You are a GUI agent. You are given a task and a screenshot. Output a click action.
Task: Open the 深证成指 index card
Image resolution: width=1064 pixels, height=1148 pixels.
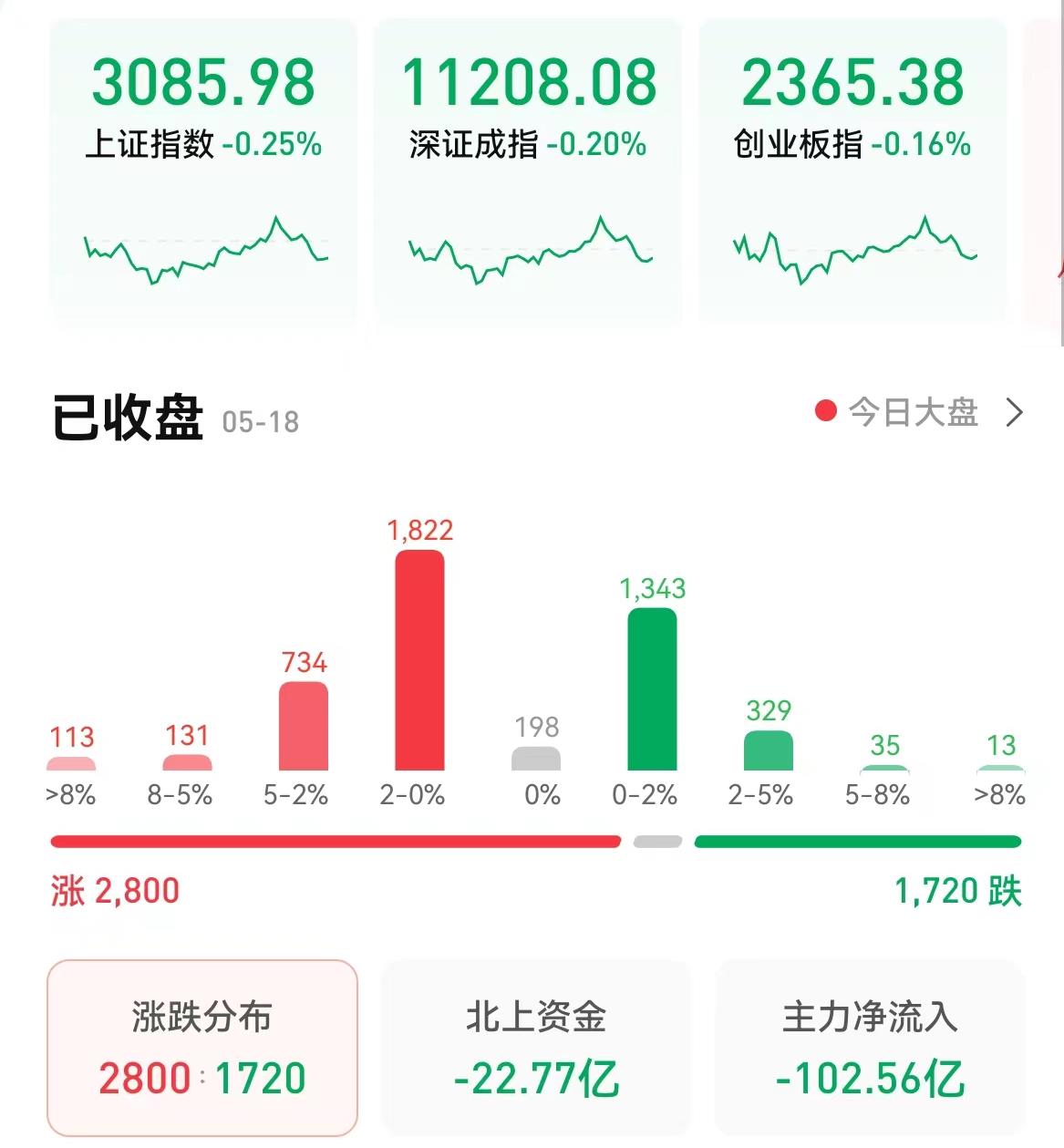point(528,169)
